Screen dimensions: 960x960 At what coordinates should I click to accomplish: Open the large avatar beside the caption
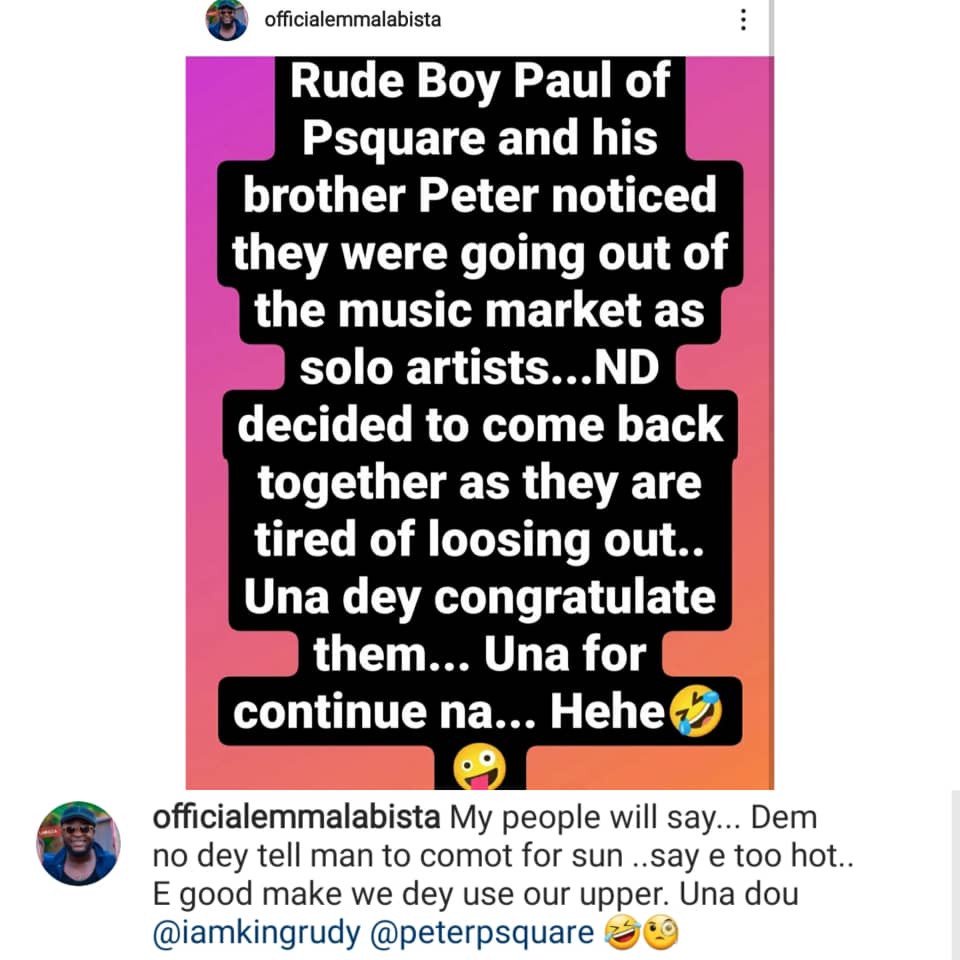pos(79,843)
